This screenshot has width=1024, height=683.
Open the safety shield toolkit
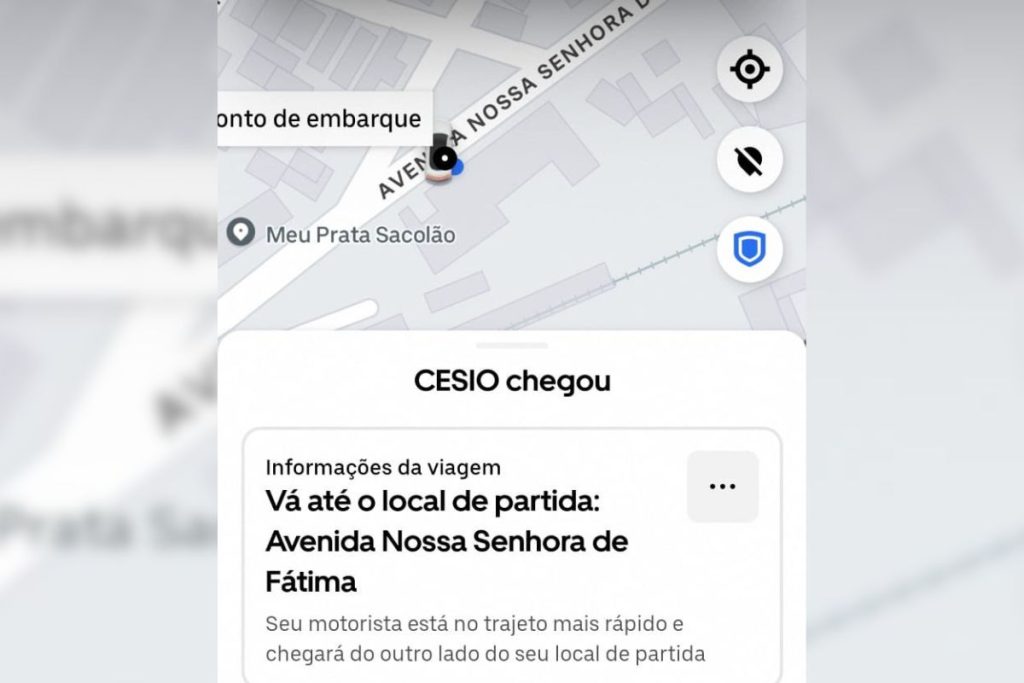(750, 249)
